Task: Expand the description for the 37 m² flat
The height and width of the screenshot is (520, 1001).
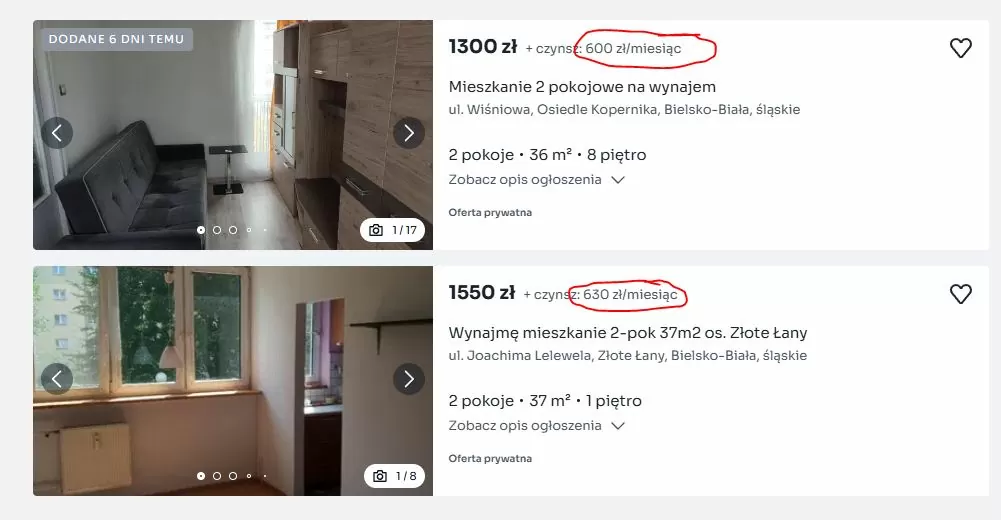Action: pos(537,425)
